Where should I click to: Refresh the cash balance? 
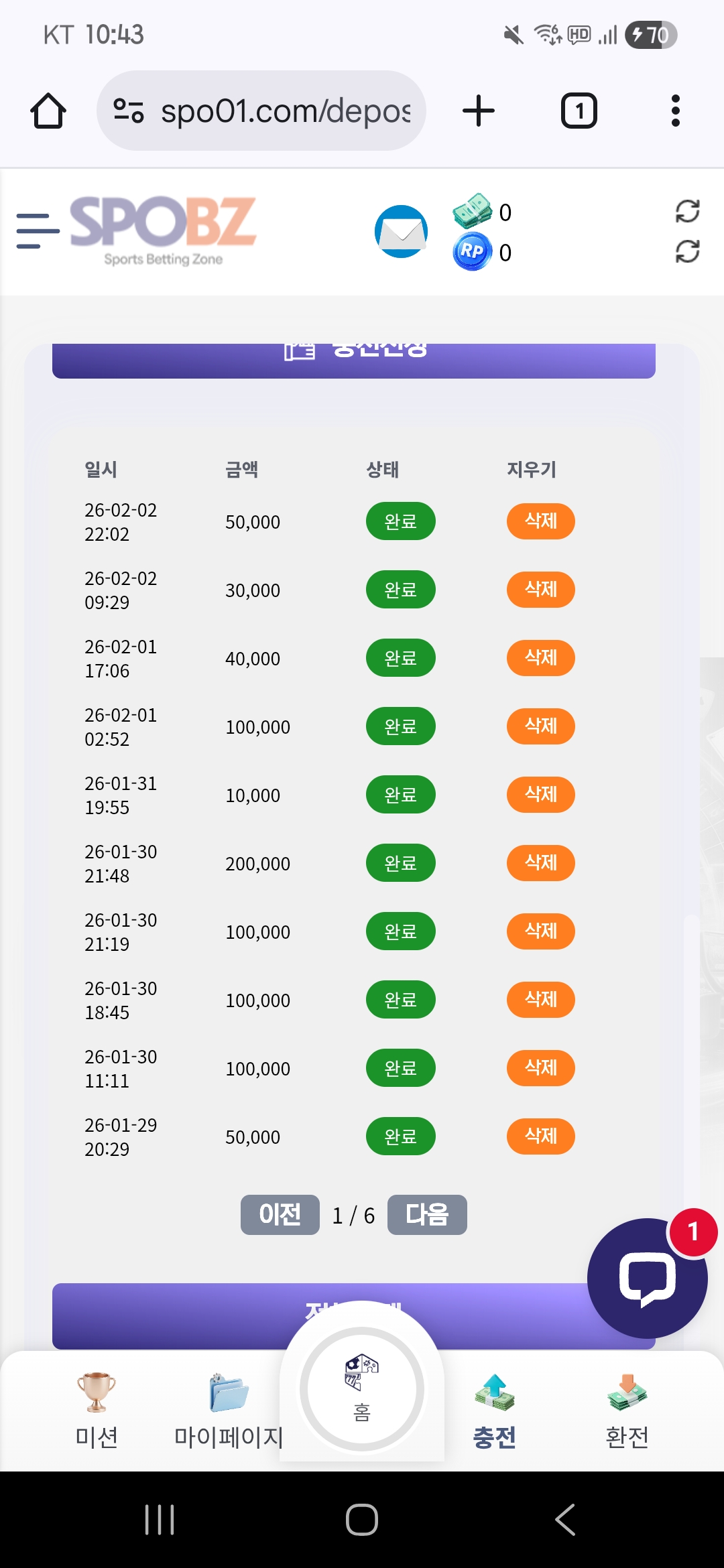(687, 212)
